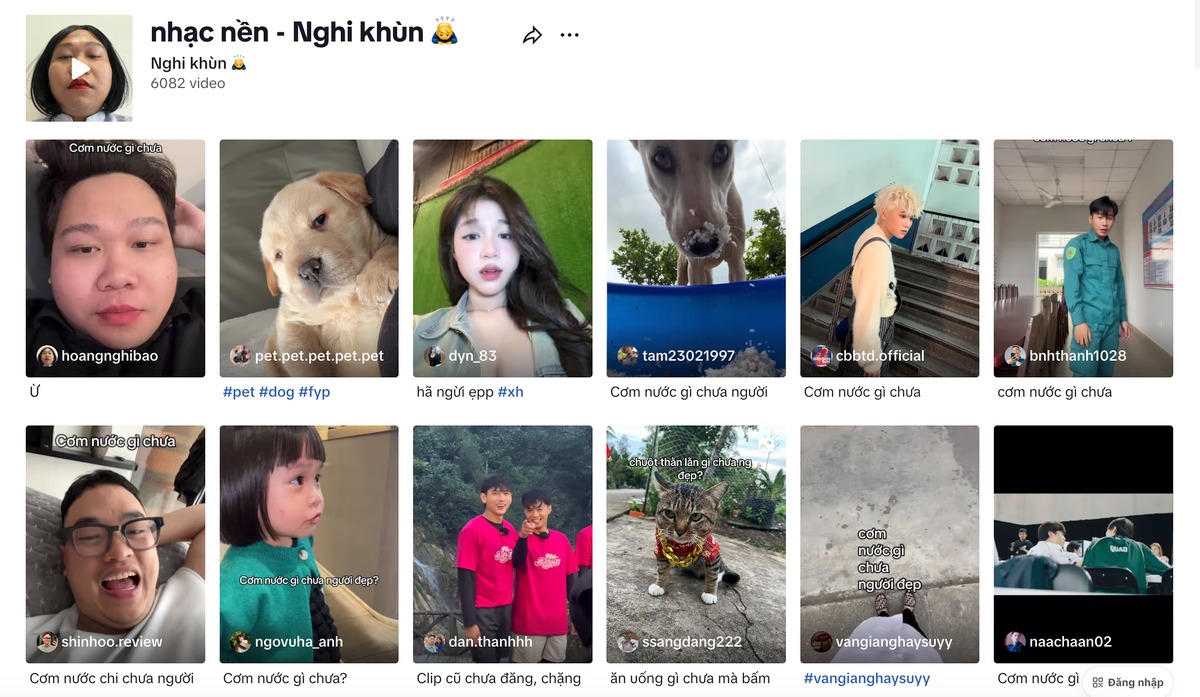Open video by vangianghaysuyy

pos(889,544)
